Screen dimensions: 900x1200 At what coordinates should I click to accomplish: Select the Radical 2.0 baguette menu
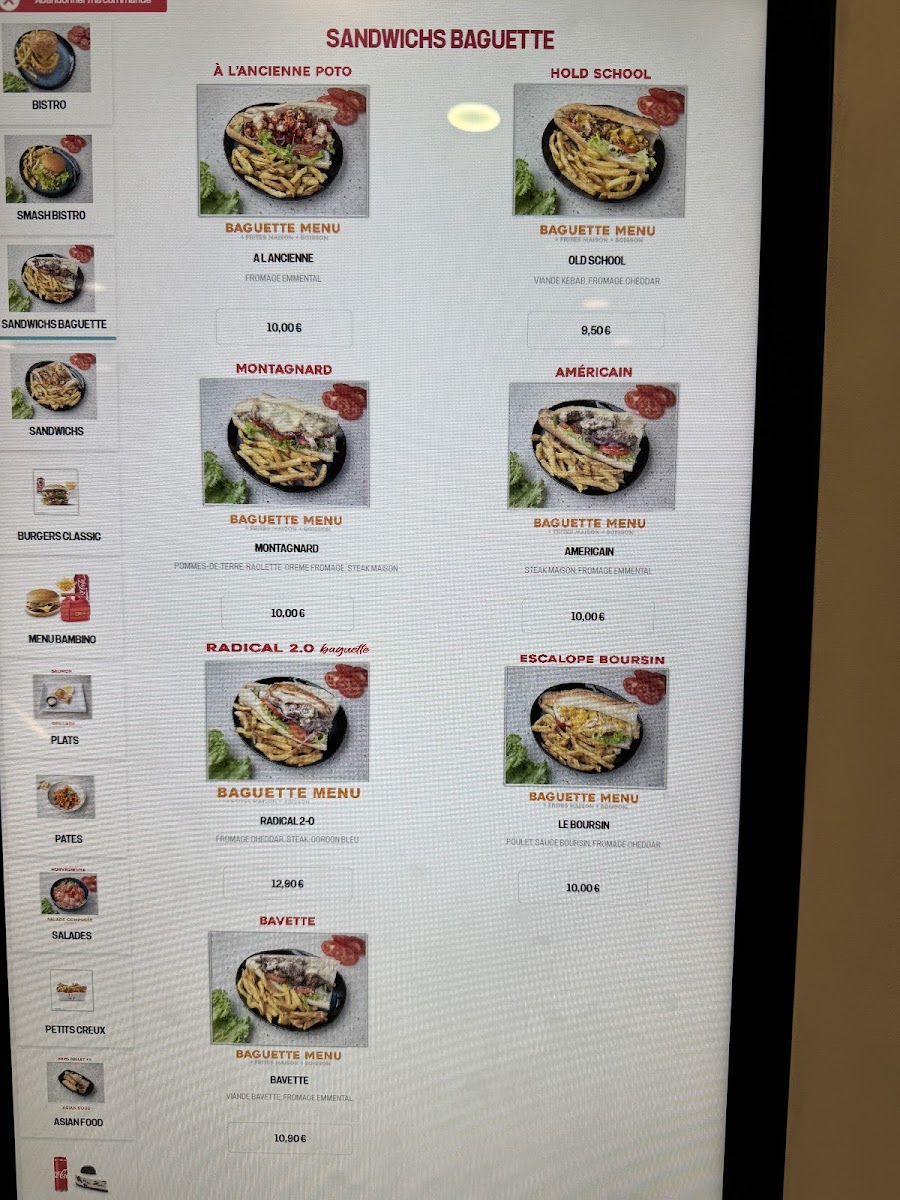(x=287, y=722)
